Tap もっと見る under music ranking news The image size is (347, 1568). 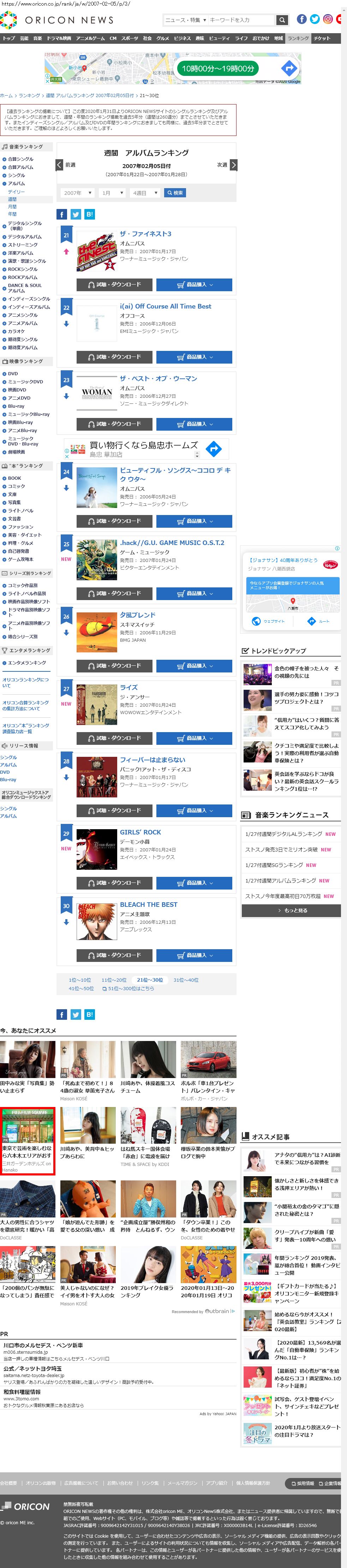(291, 911)
